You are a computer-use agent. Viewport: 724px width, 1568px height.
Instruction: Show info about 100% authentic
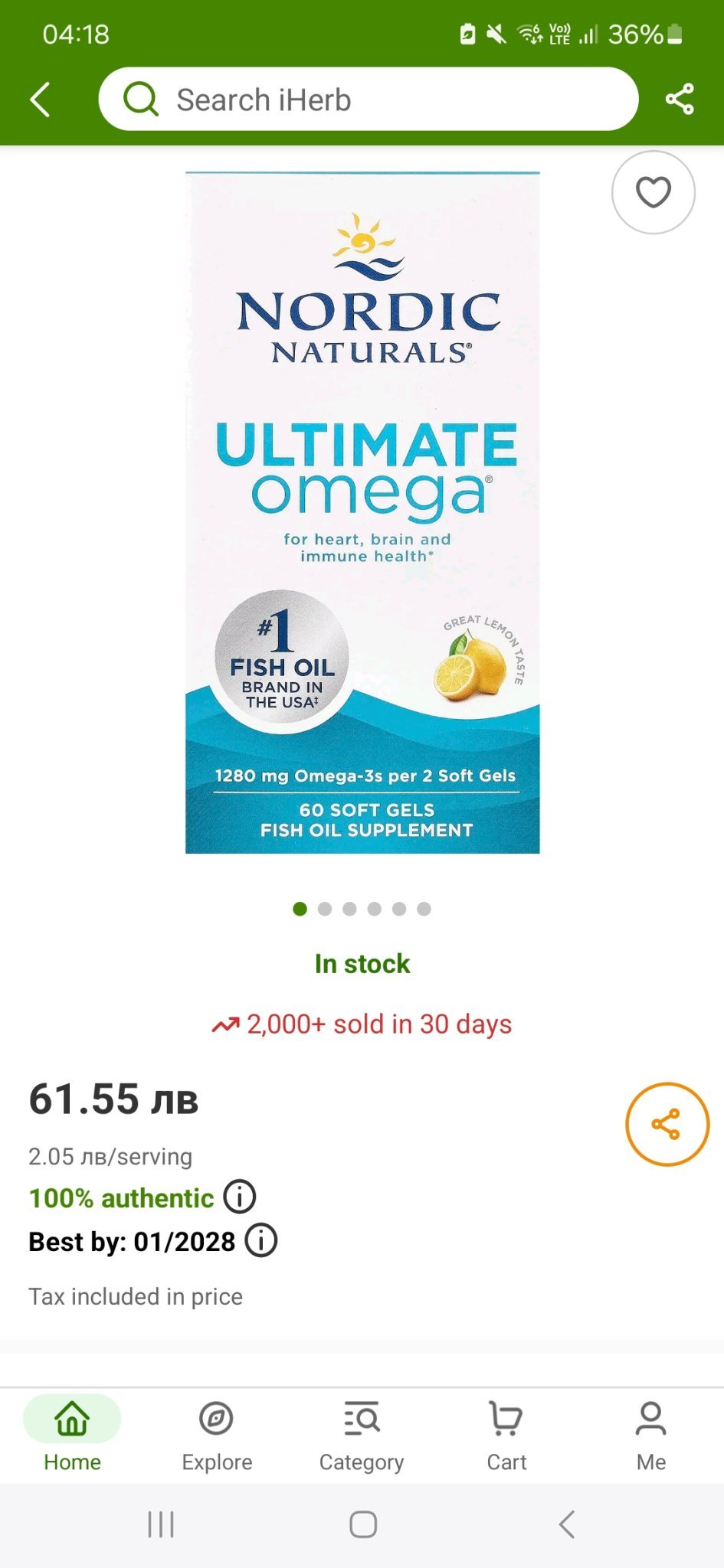pyautogui.click(x=240, y=1197)
